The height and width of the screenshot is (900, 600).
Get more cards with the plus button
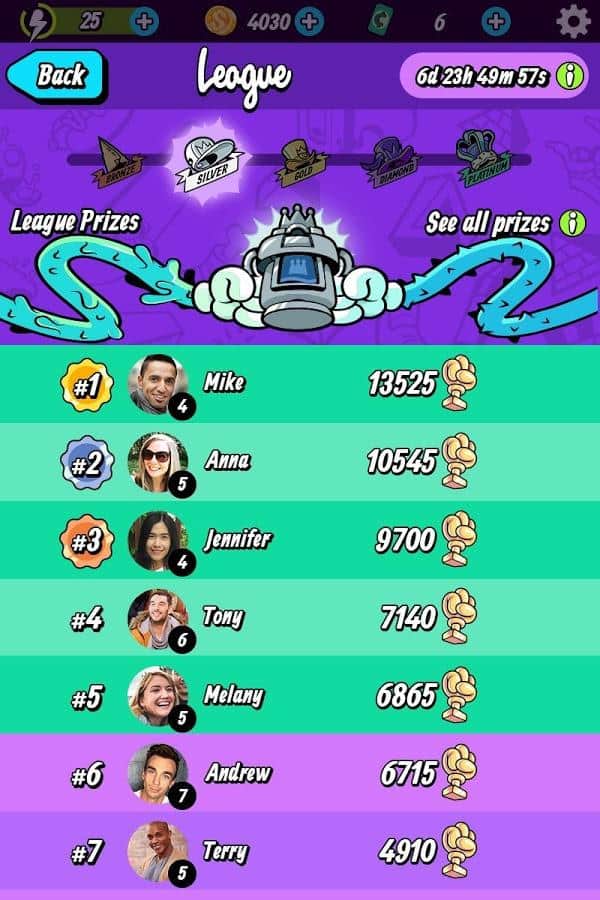[x=496, y=20]
